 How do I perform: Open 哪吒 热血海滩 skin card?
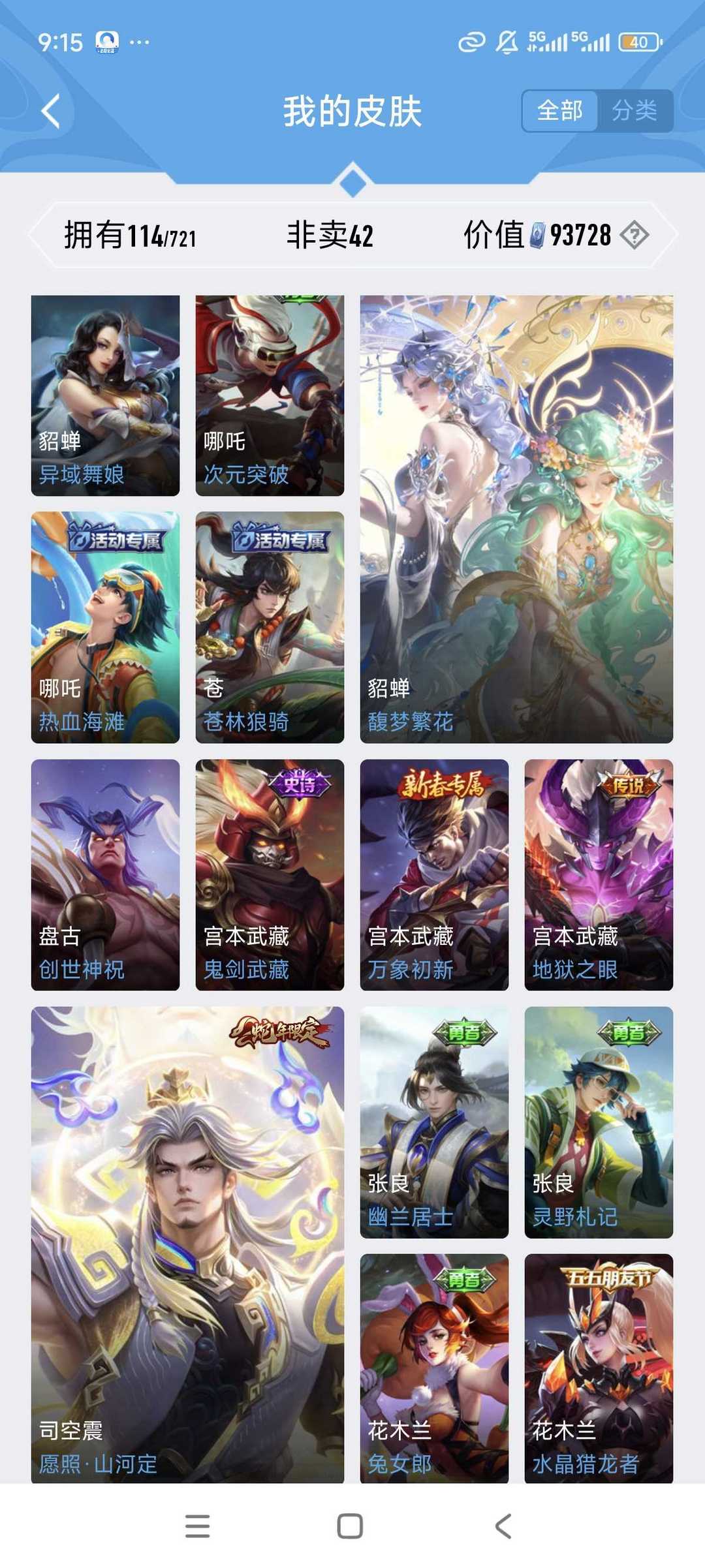coord(105,627)
